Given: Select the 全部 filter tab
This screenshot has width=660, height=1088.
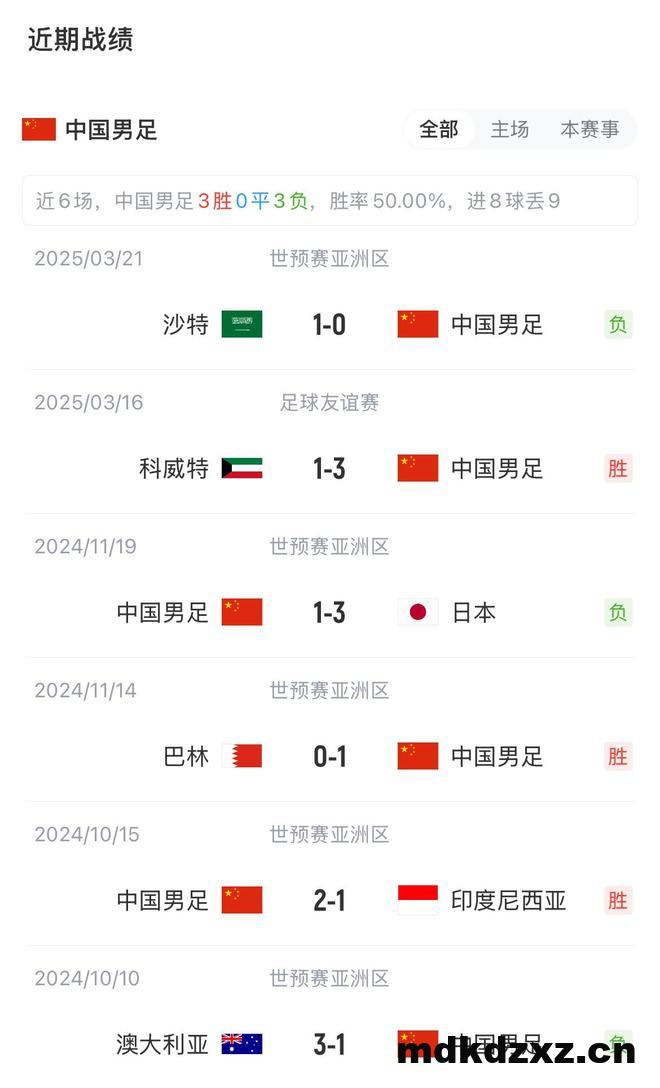Looking at the screenshot, I should [x=439, y=130].
